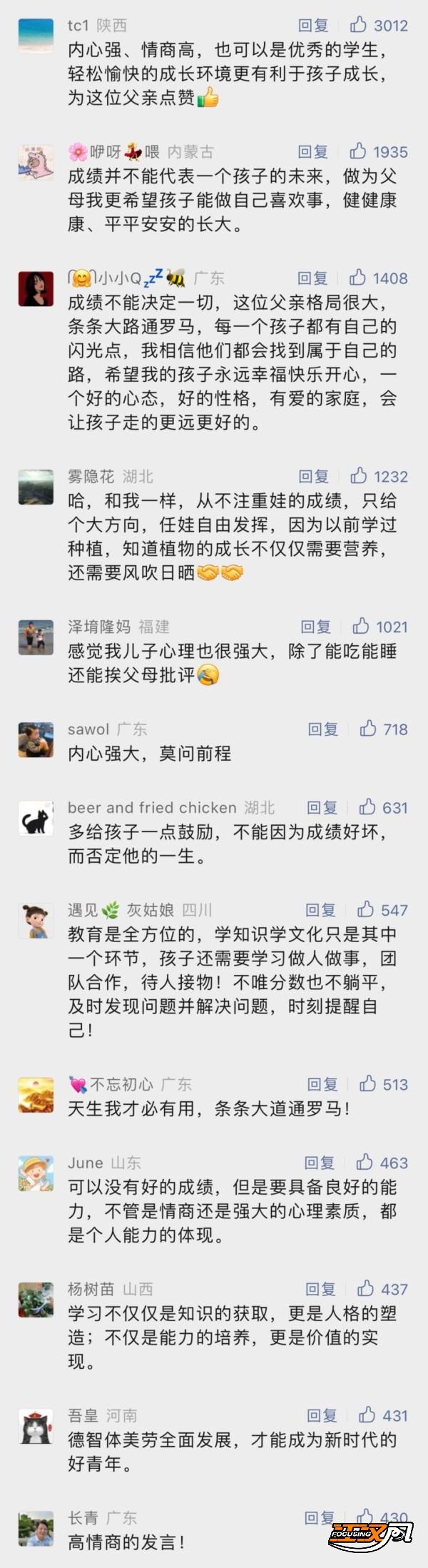The width and height of the screenshot is (428, 1568).
Task: Open 雾隐花's profile avatar
Action: 36,487
